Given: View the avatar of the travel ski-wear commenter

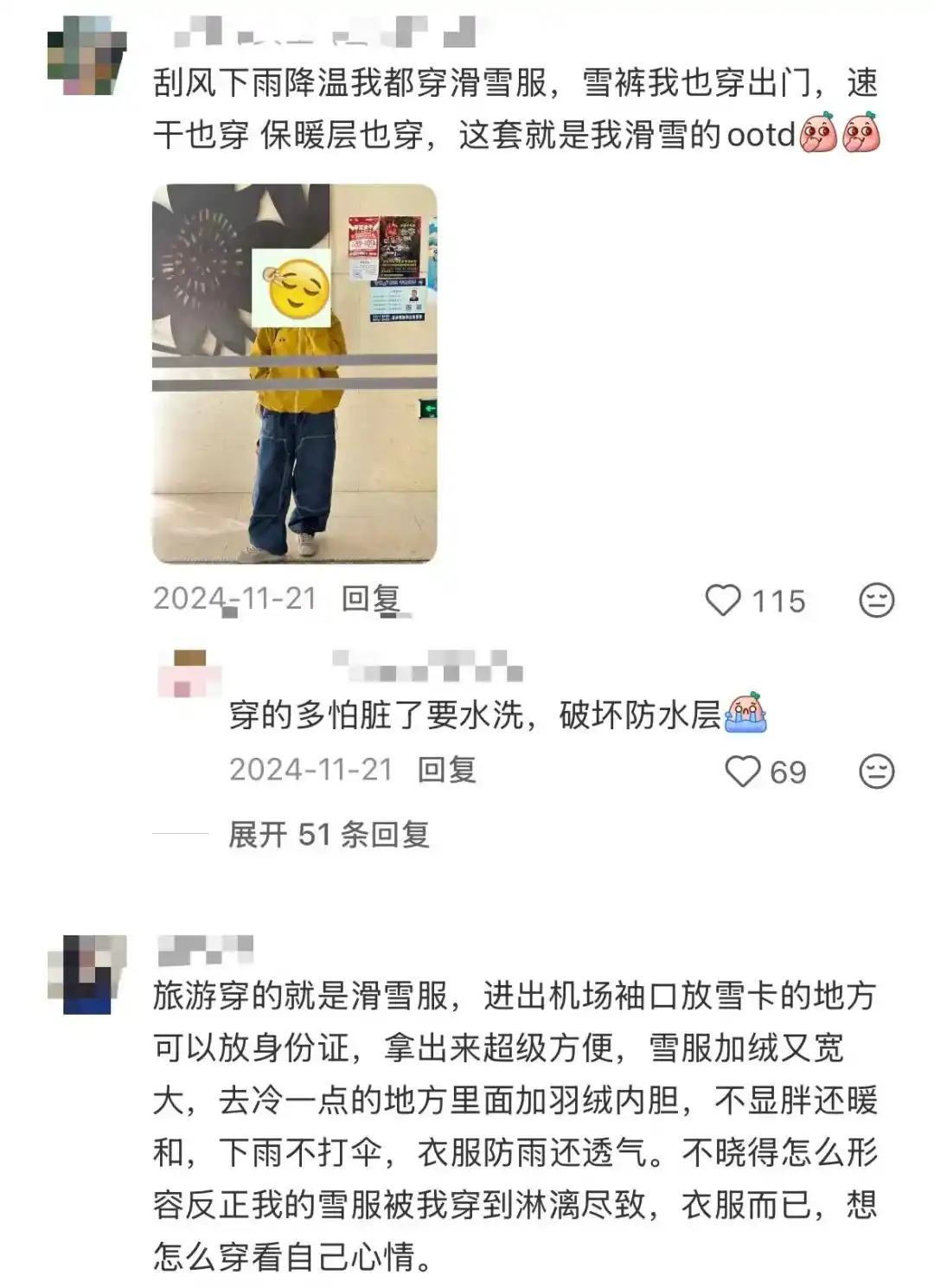Looking at the screenshot, I should tap(86, 974).
